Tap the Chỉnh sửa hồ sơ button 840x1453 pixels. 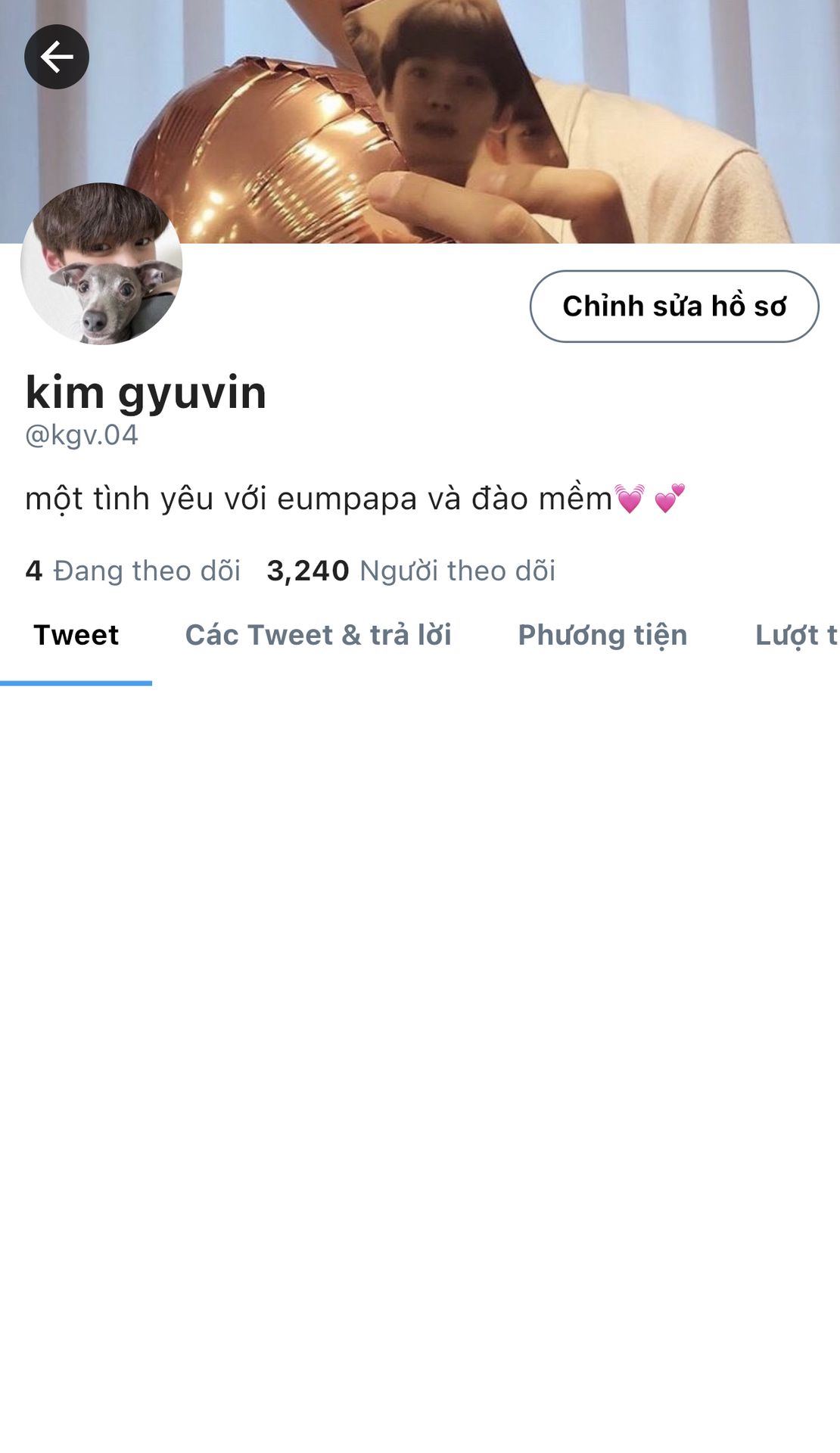[x=674, y=306]
